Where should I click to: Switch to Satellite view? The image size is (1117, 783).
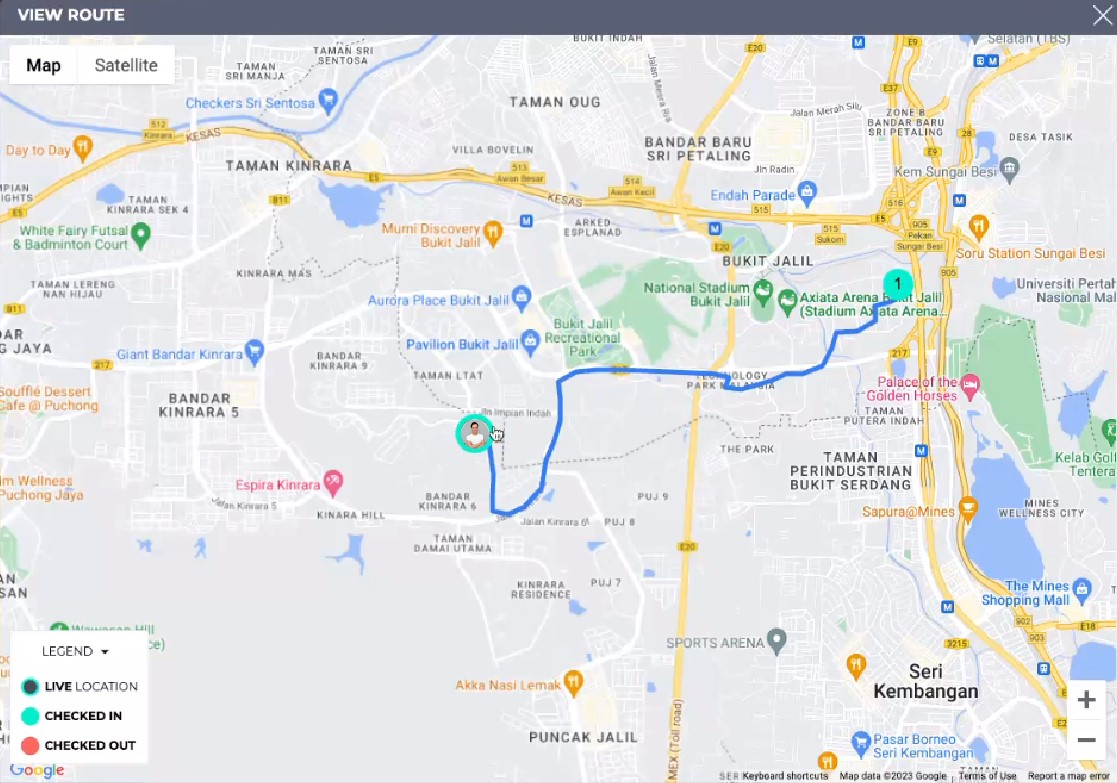[125, 65]
